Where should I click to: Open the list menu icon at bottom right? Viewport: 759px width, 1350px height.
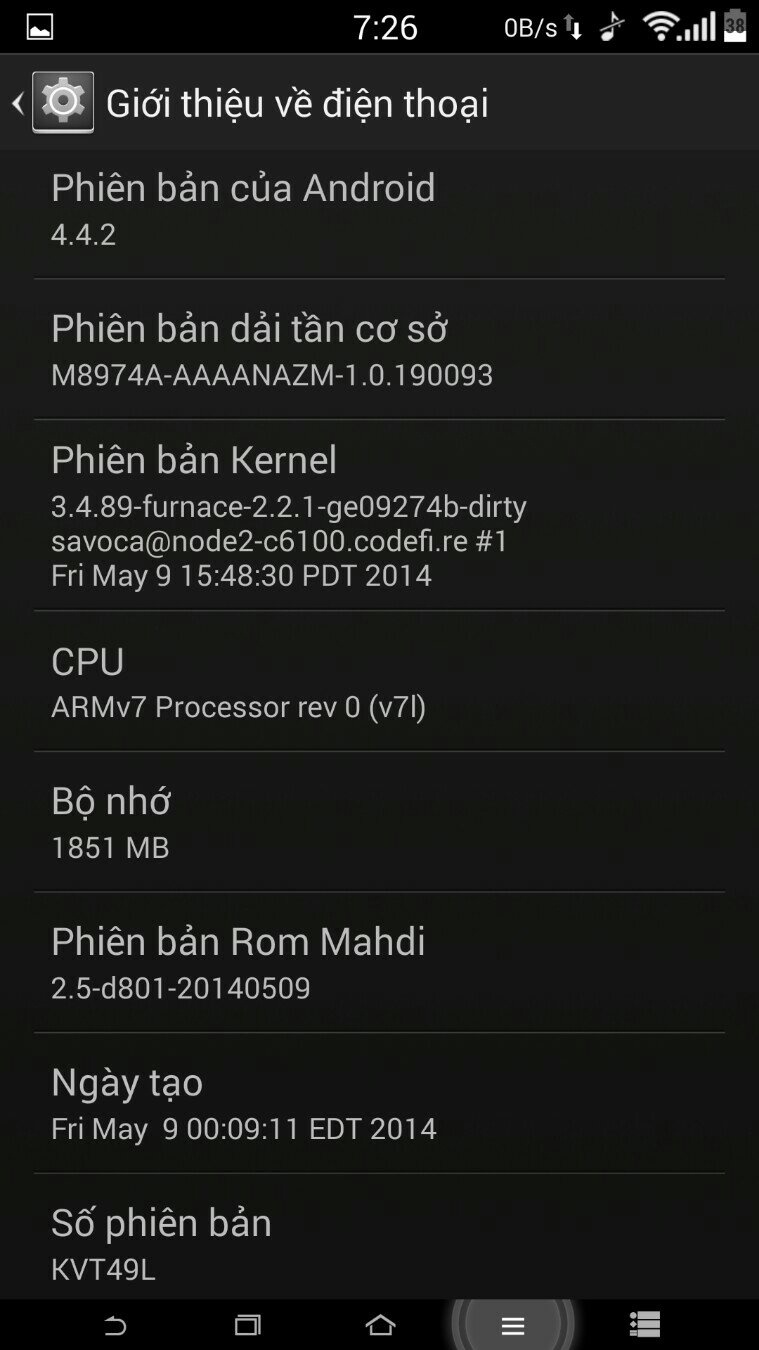(x=644, y=1325)
